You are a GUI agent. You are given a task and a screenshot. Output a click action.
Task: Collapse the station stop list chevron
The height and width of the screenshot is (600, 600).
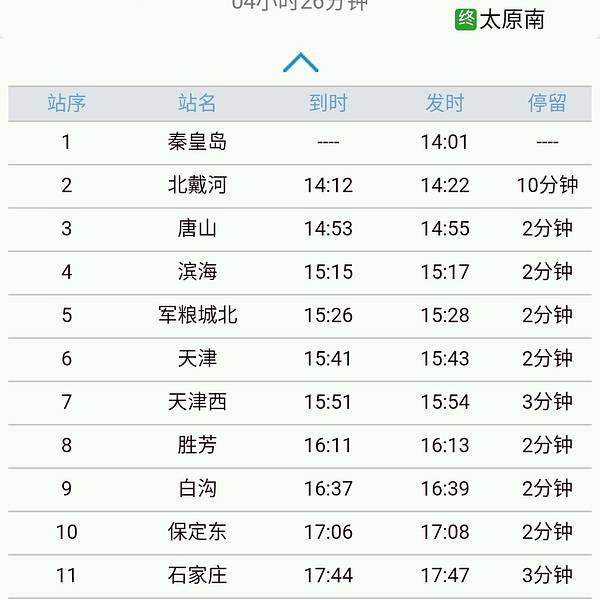click(x=300, y=63)
